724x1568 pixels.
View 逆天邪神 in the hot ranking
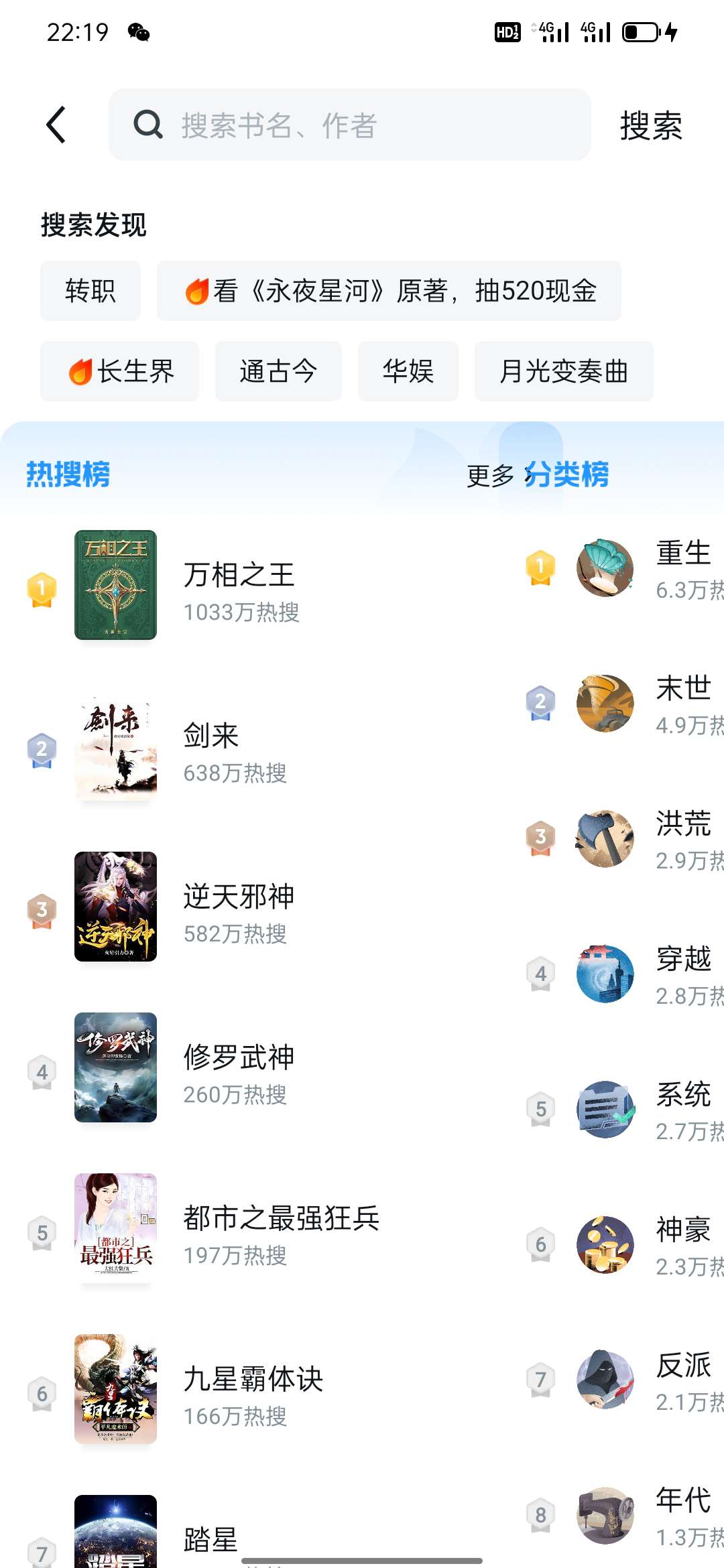238,907
